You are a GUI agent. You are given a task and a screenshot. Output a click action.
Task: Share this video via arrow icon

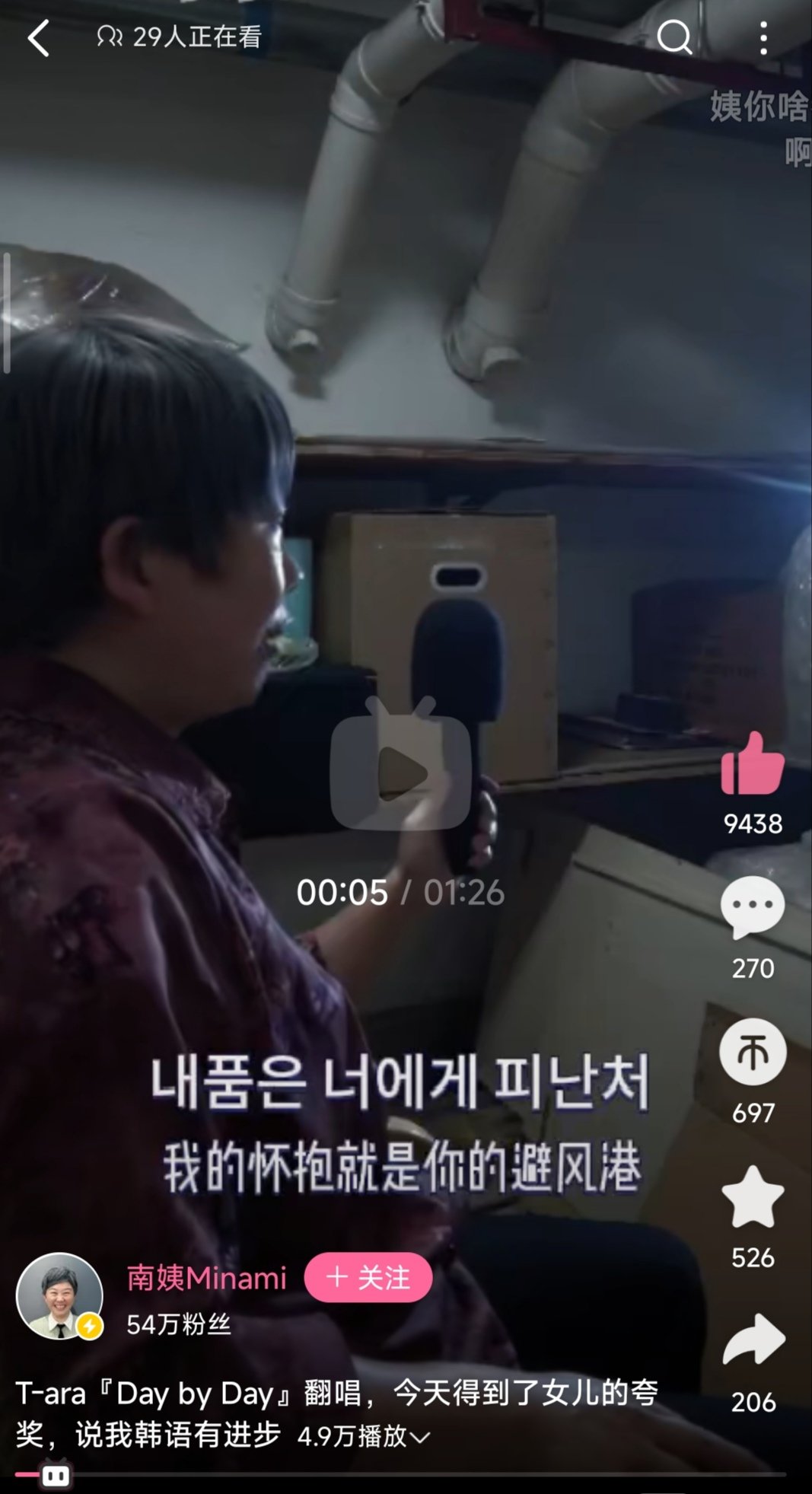pos(752,1341)
